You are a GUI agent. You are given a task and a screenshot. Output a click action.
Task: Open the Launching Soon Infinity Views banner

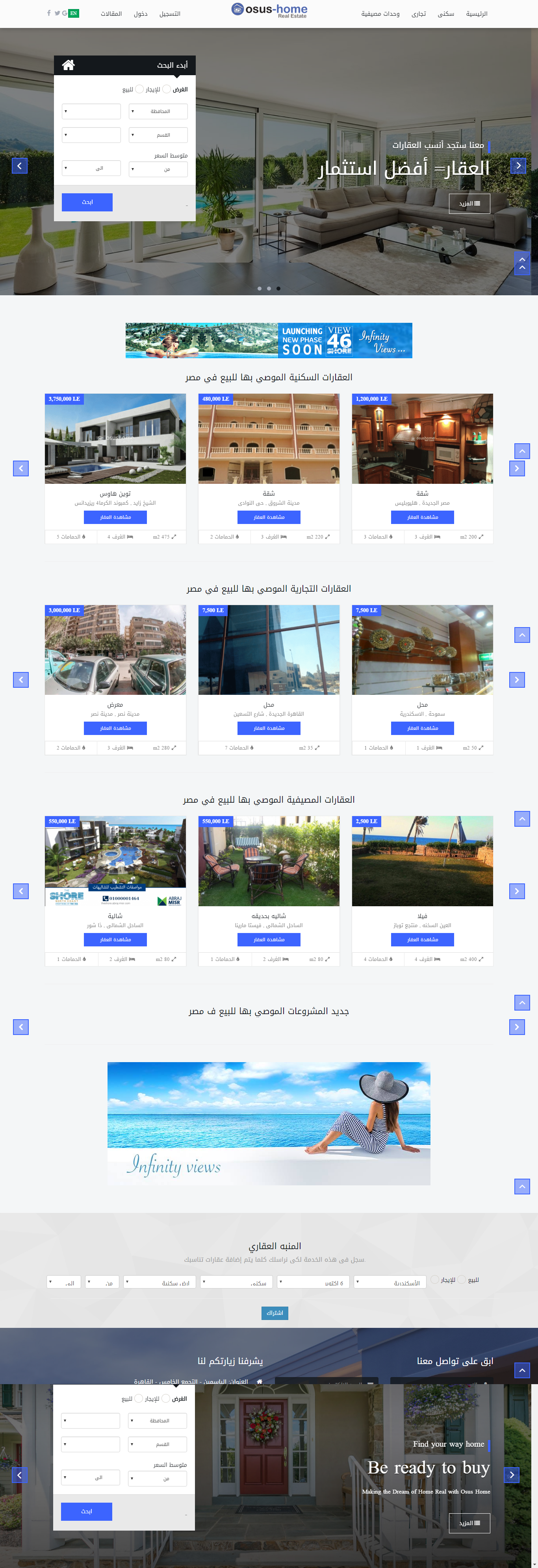(x=269, y=340)
